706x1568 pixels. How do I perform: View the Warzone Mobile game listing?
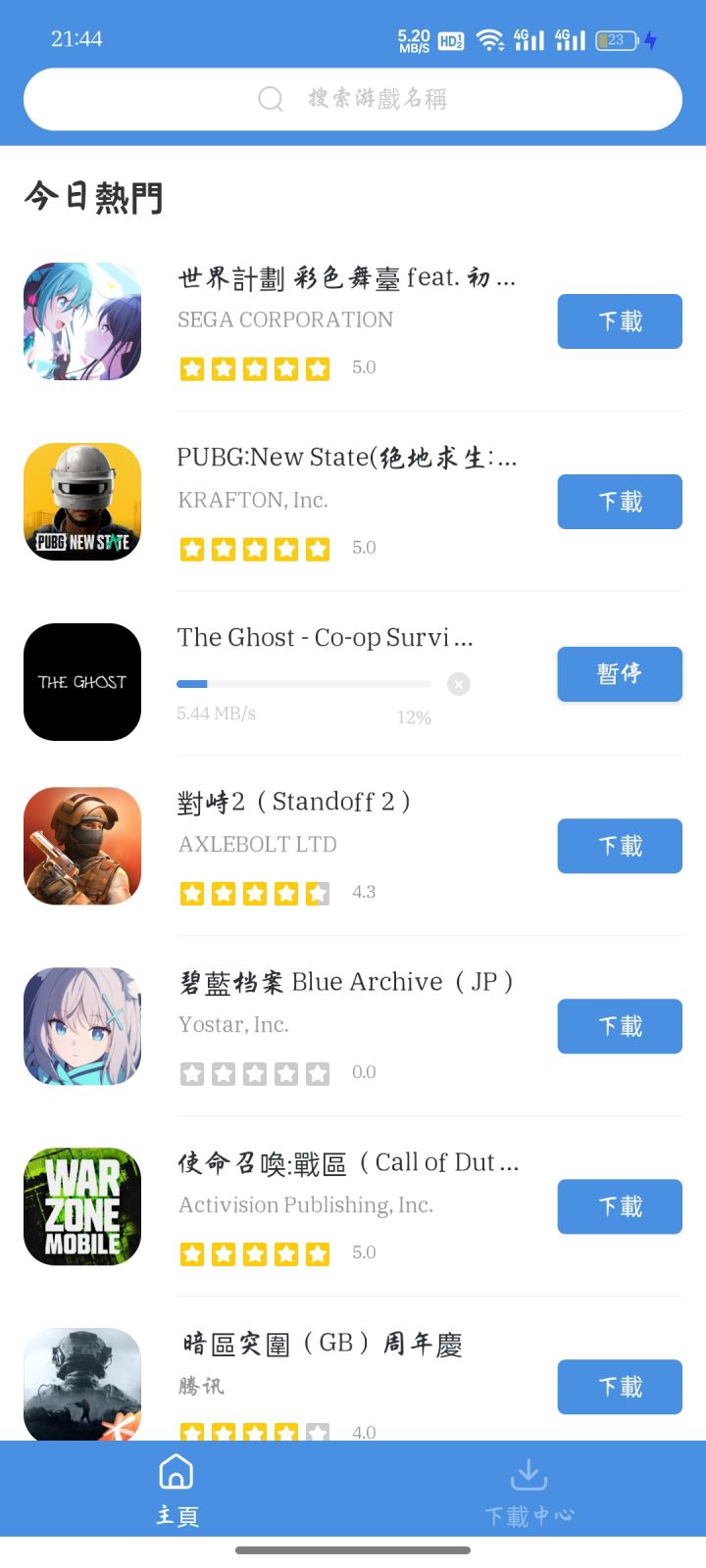(347, 1163)
